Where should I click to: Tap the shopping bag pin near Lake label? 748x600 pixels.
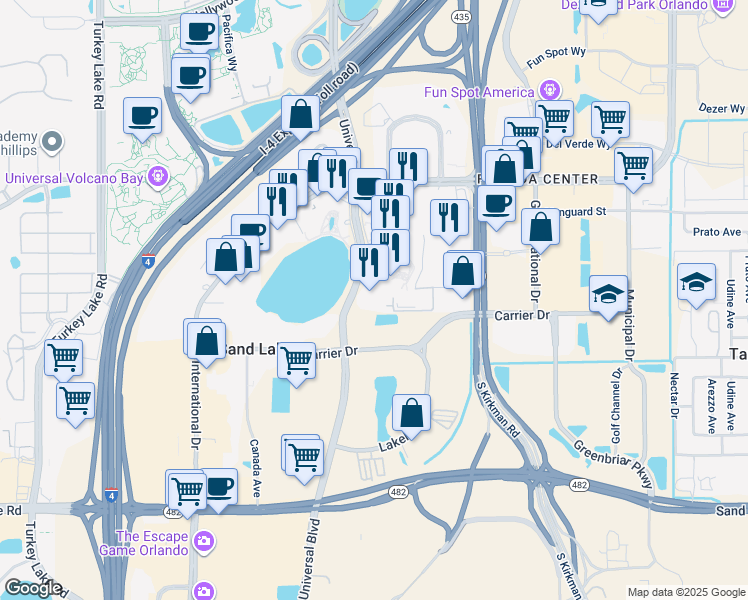[x=411, y=411]
